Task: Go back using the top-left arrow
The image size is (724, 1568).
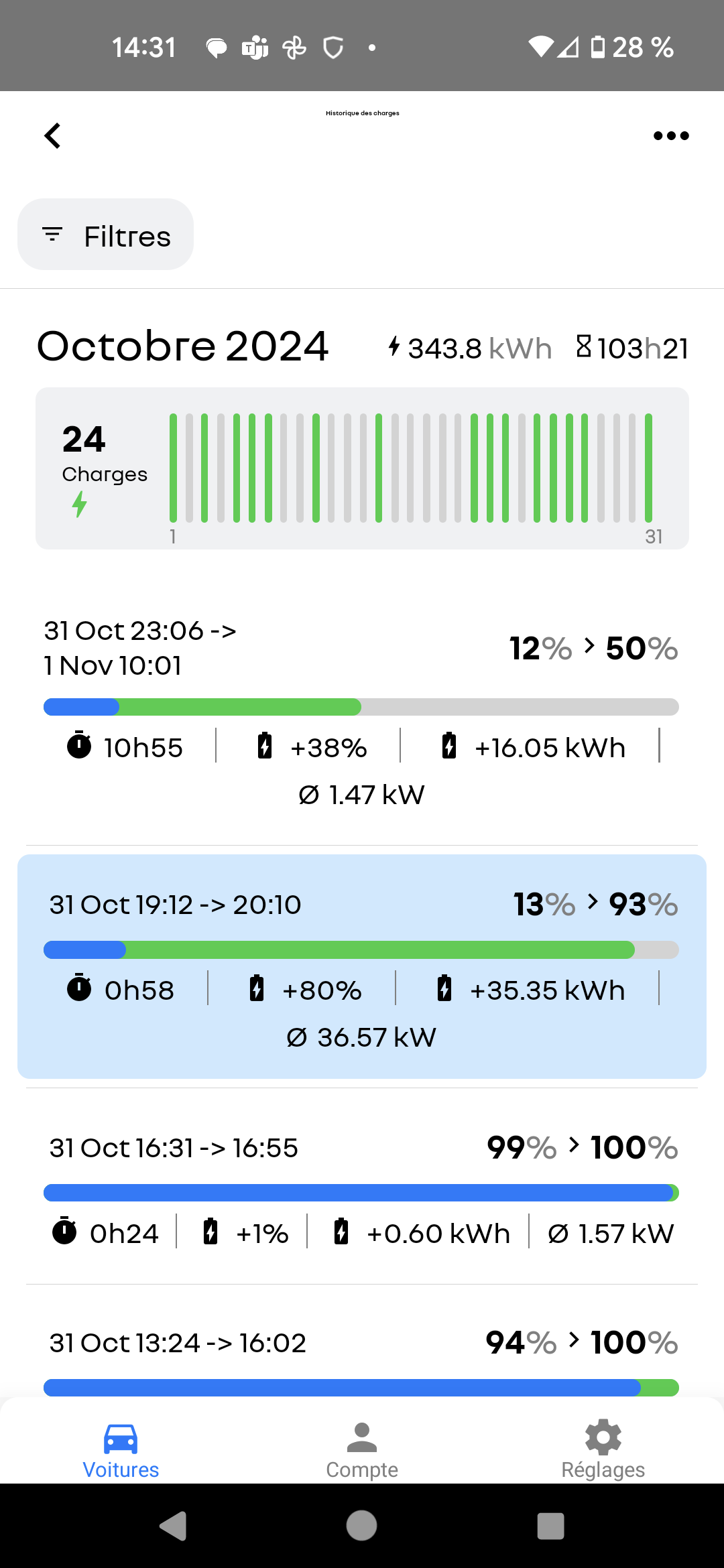Action: 52,135
